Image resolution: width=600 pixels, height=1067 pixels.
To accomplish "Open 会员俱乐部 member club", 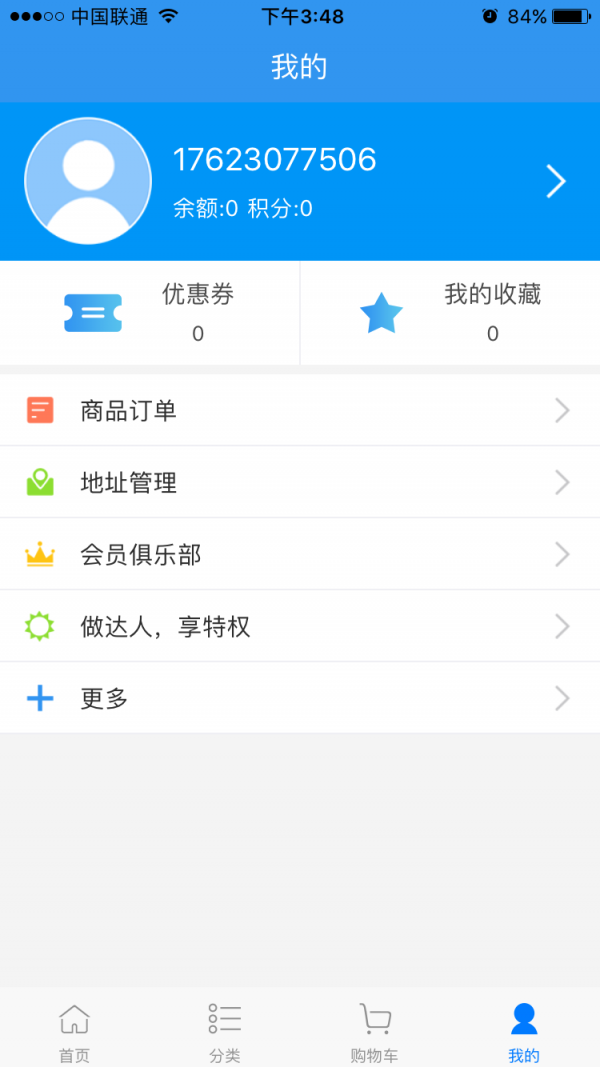I will [x=300, y=555].
